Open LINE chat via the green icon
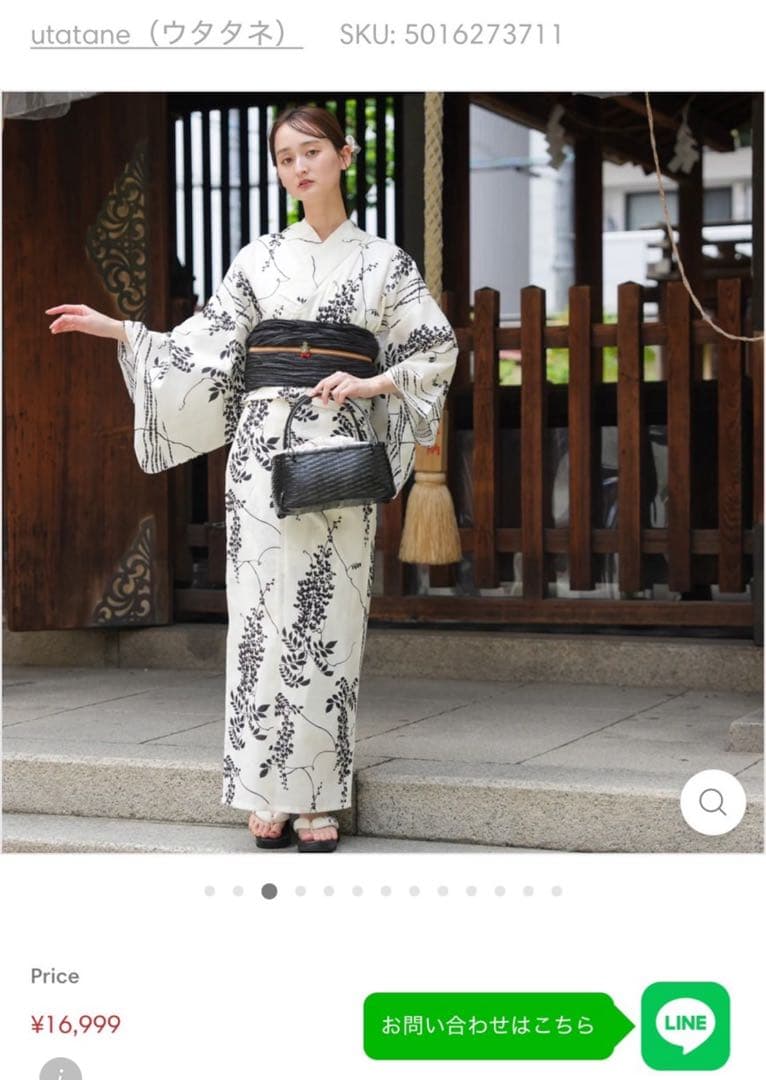 click(685, 1025)
